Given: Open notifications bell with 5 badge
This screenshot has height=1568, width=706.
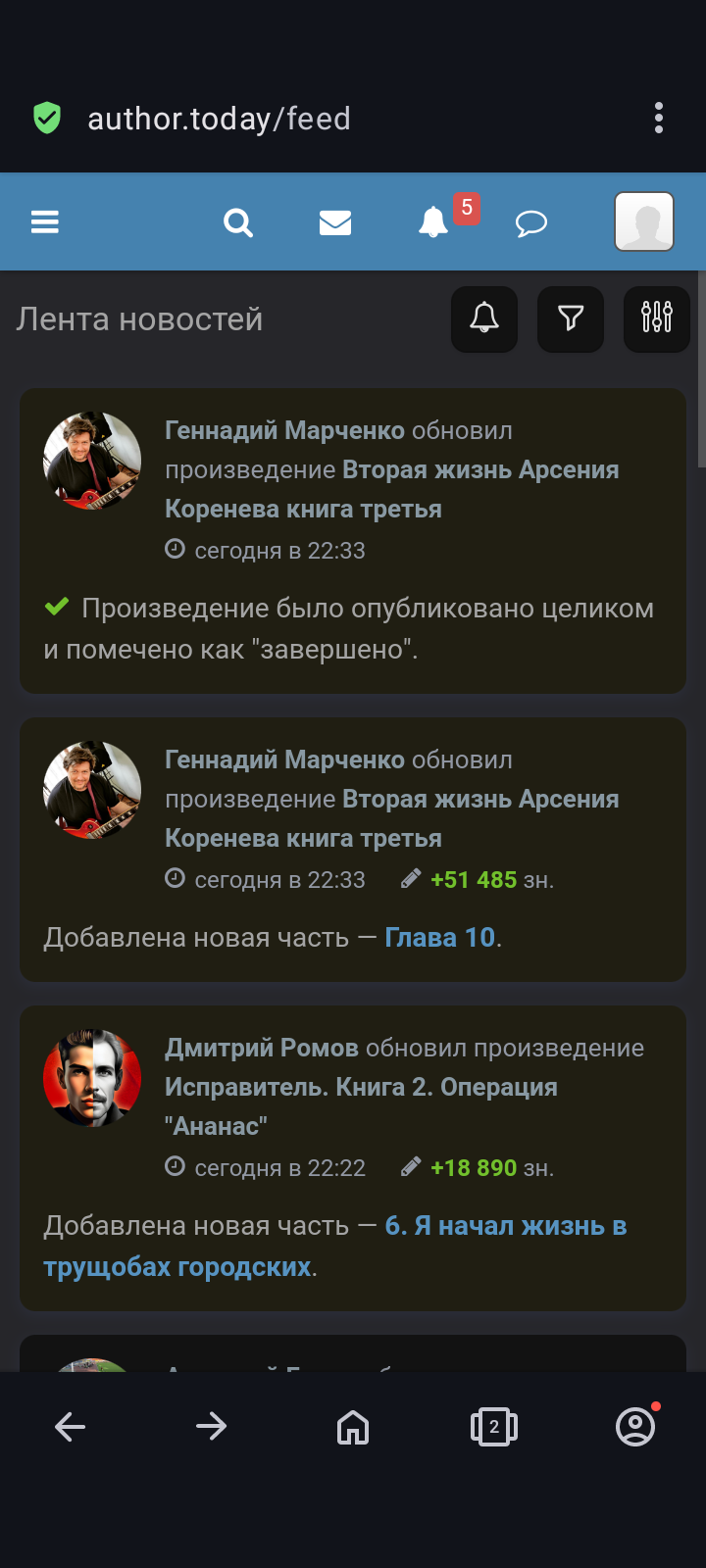Looking at the screenshot, I should coord(434,222).
